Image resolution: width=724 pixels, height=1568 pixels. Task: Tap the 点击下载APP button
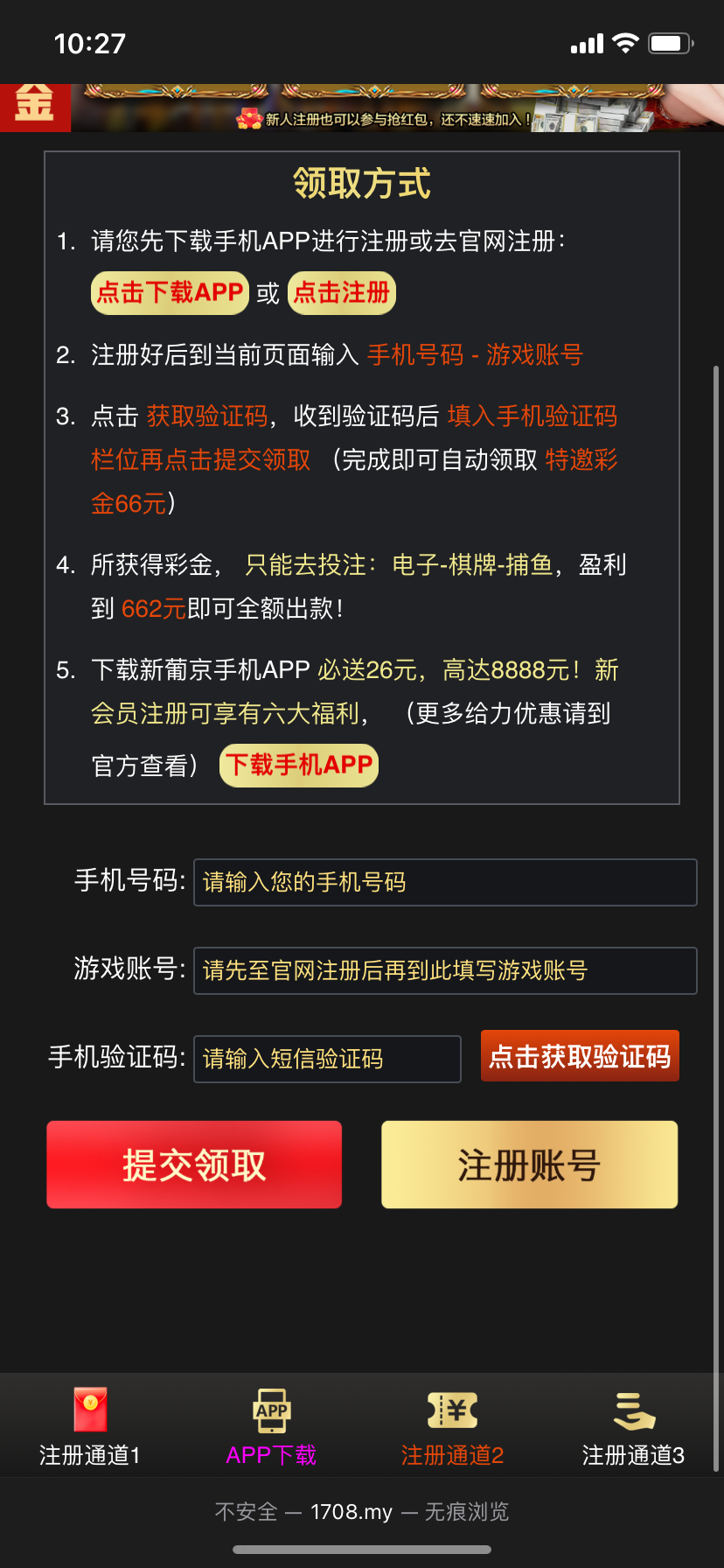tap(170, 292)
